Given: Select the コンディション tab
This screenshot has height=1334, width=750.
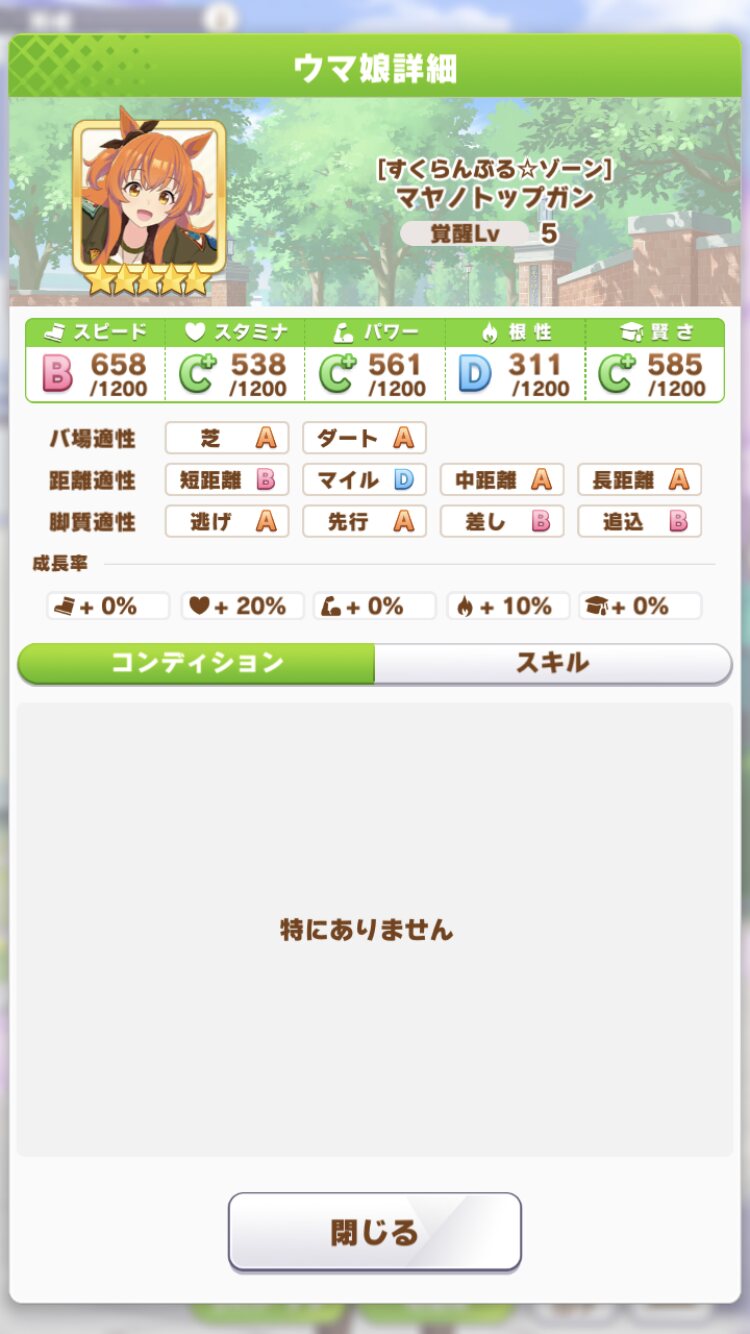Looking at the screenshot, I should coord(196,663).
